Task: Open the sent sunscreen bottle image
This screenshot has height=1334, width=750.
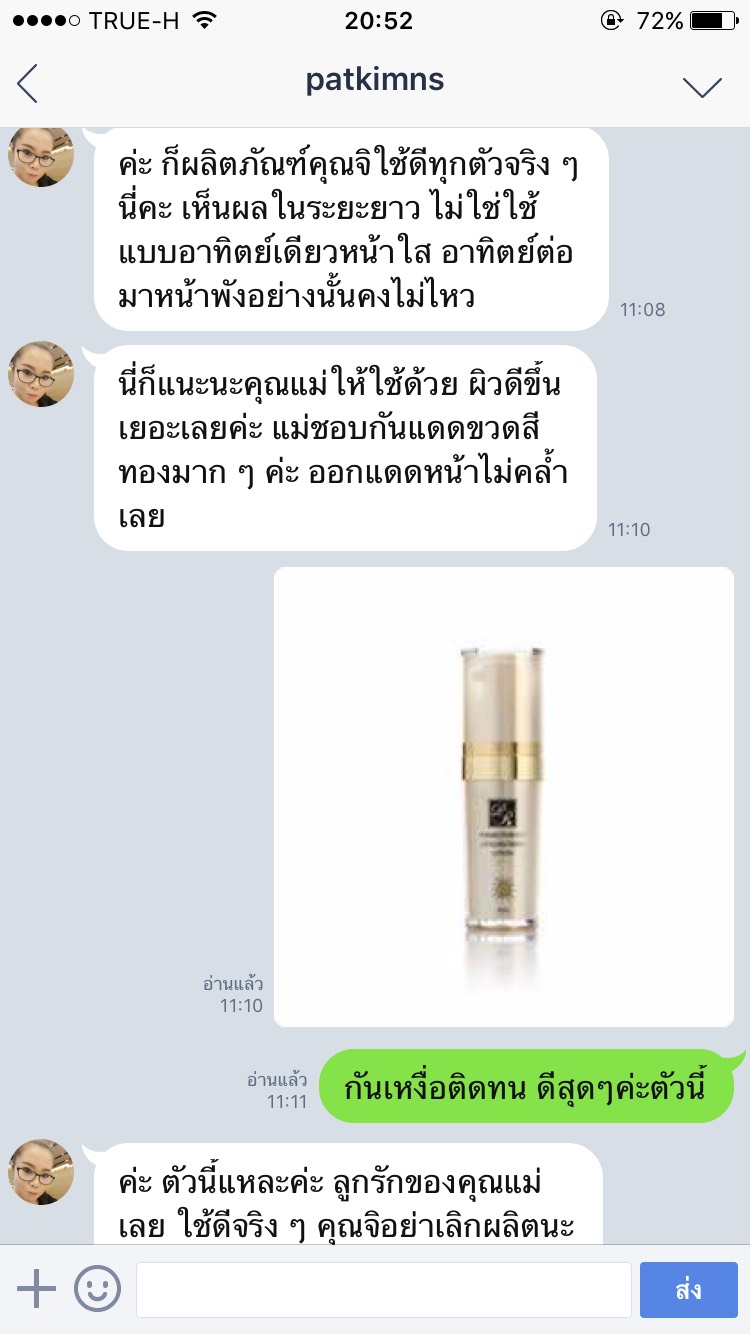Action: [x=503, y=796]
